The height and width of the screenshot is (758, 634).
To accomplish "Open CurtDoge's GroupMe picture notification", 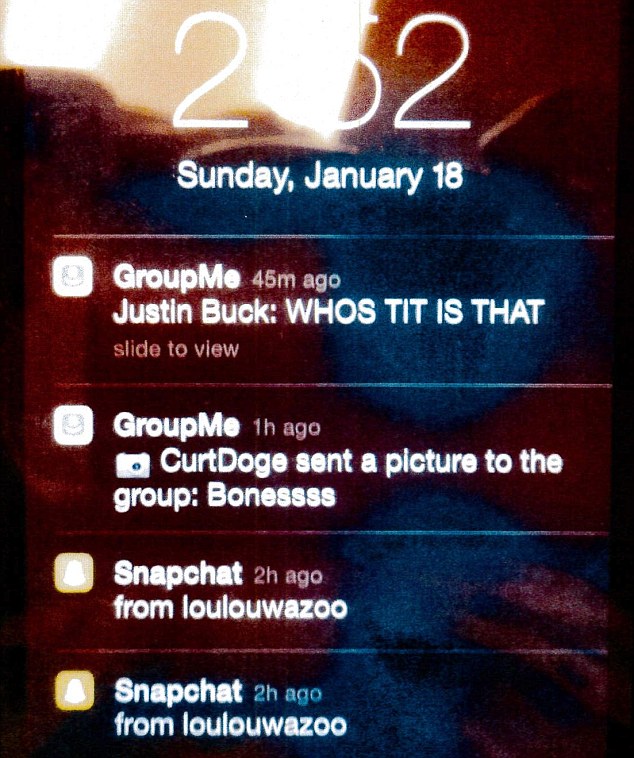I will [330, 464].
